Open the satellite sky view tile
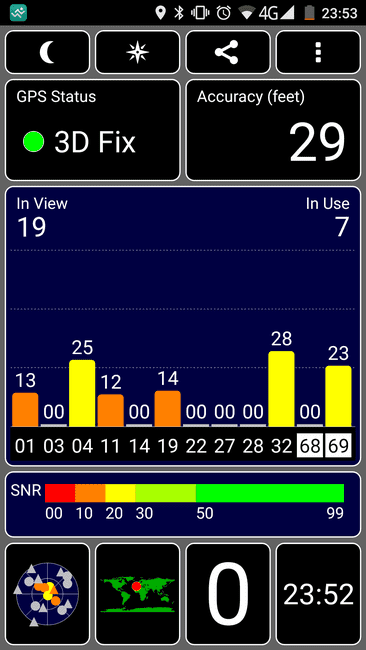Screen dimensions: 366x650 pos(47,594)
